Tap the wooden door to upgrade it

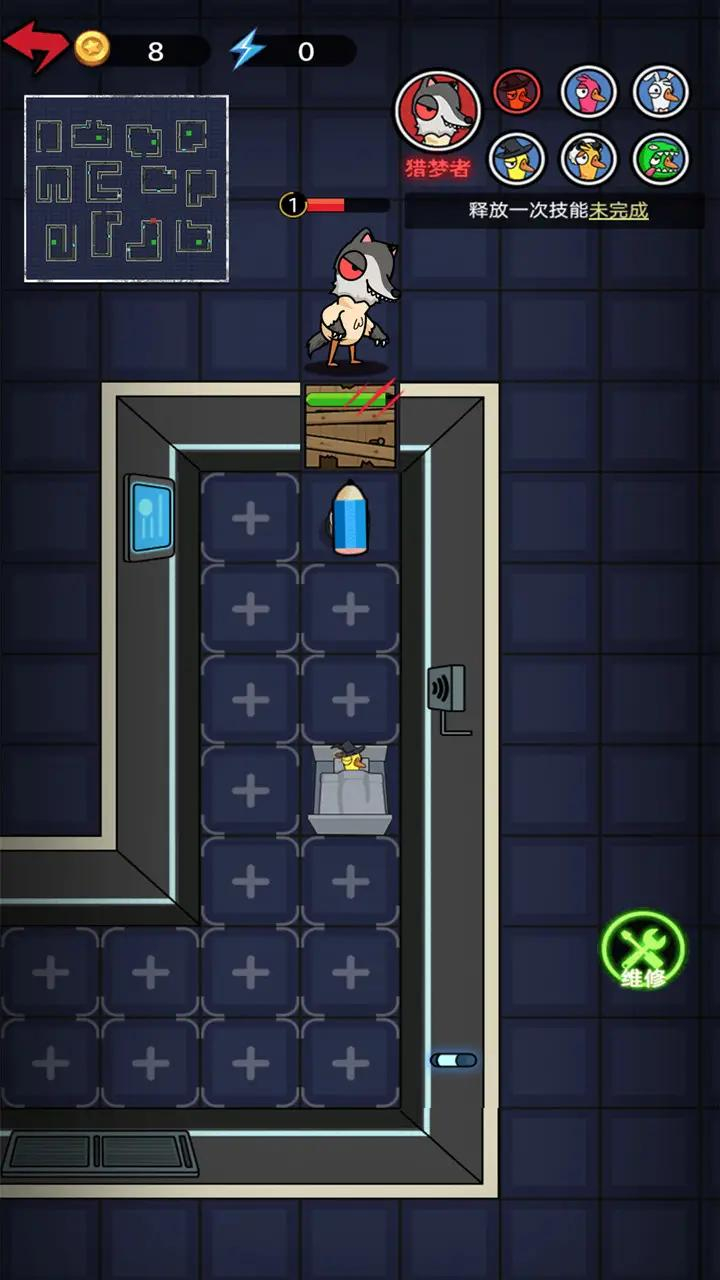(x=350, y=428)
